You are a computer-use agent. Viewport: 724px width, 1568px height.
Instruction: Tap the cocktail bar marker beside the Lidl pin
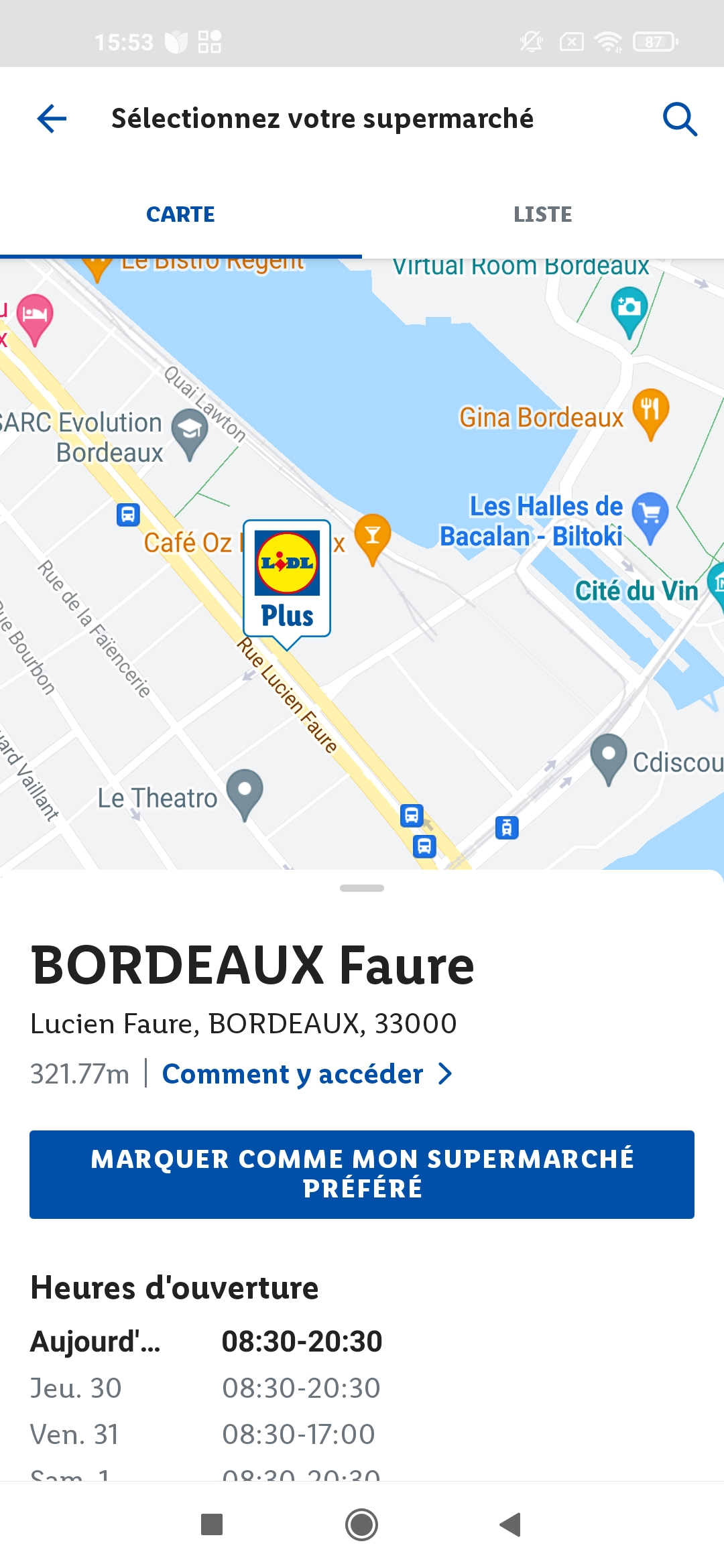click(x=372, y=536)
